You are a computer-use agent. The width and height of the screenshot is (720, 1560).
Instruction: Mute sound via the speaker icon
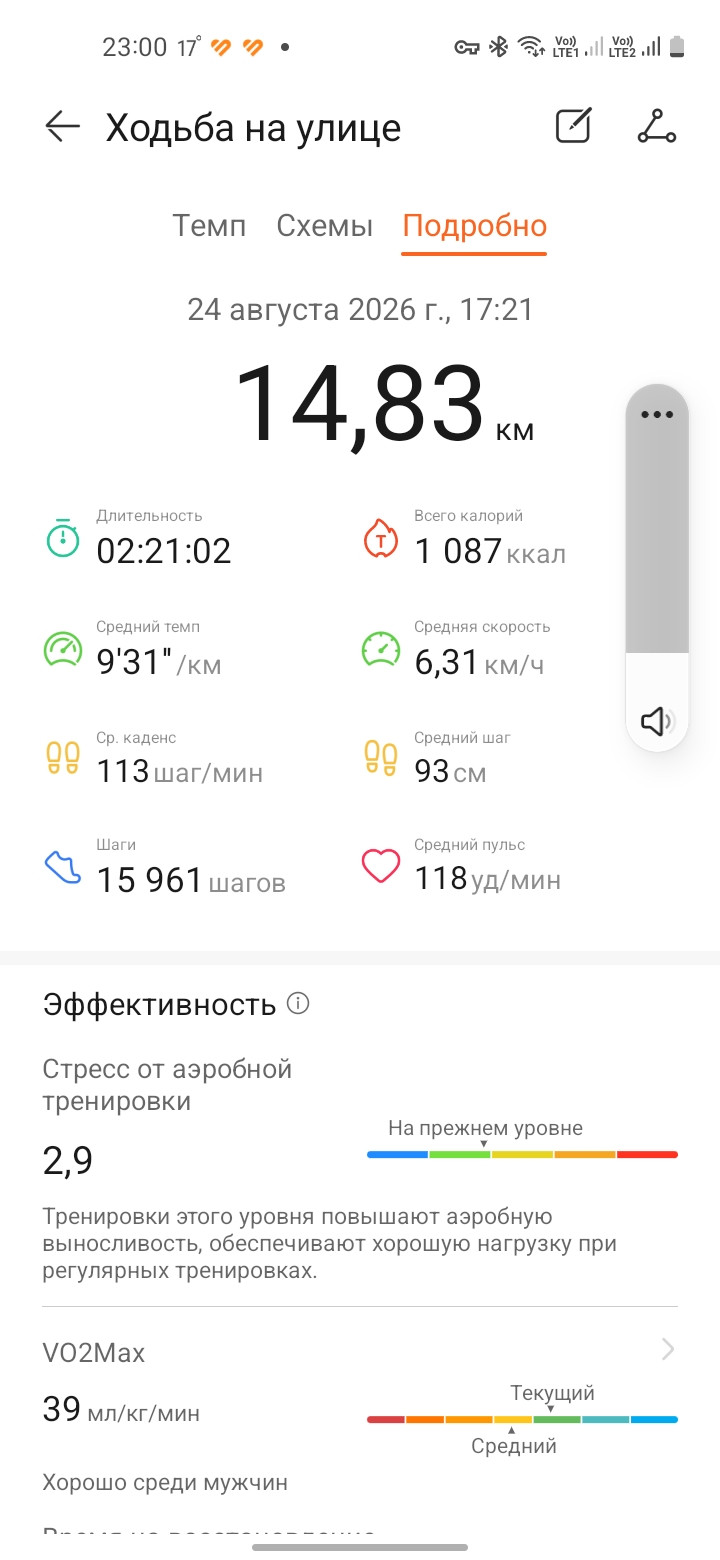(x=657, y=721)
